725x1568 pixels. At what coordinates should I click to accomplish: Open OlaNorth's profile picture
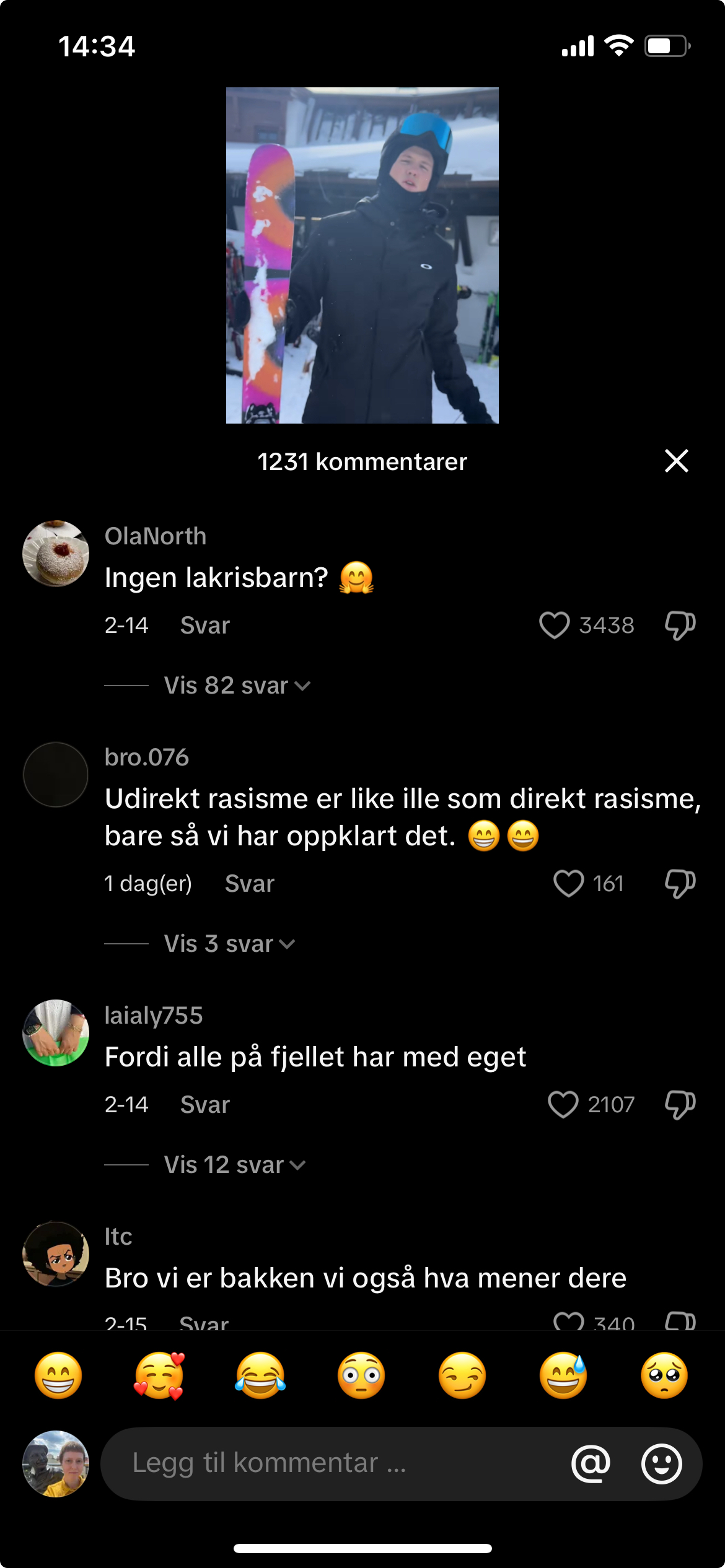click(56, 554)
